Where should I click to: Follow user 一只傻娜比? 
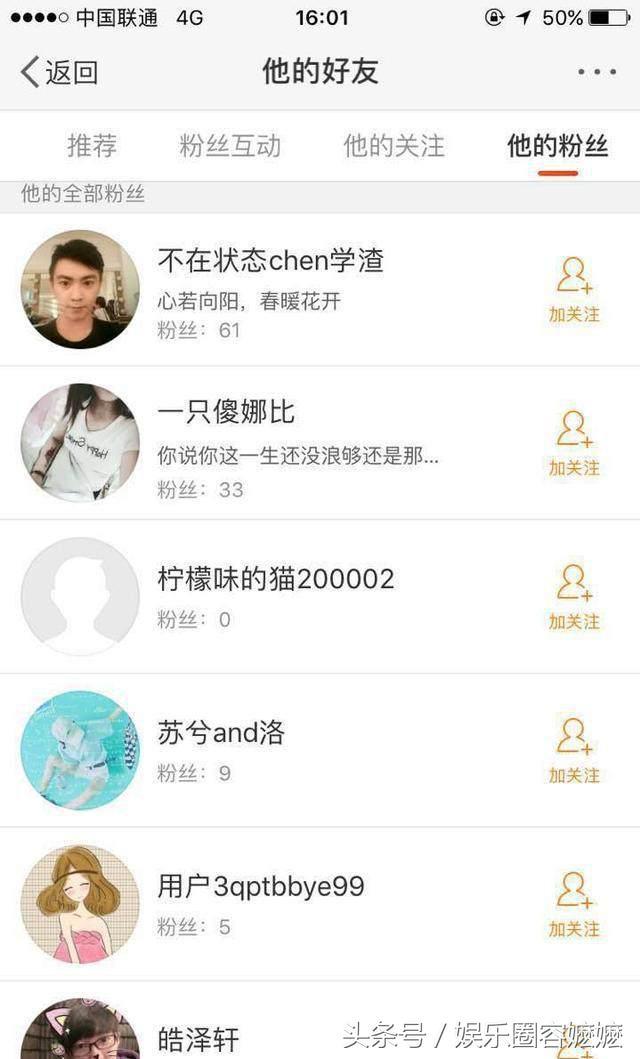(574, 443)
